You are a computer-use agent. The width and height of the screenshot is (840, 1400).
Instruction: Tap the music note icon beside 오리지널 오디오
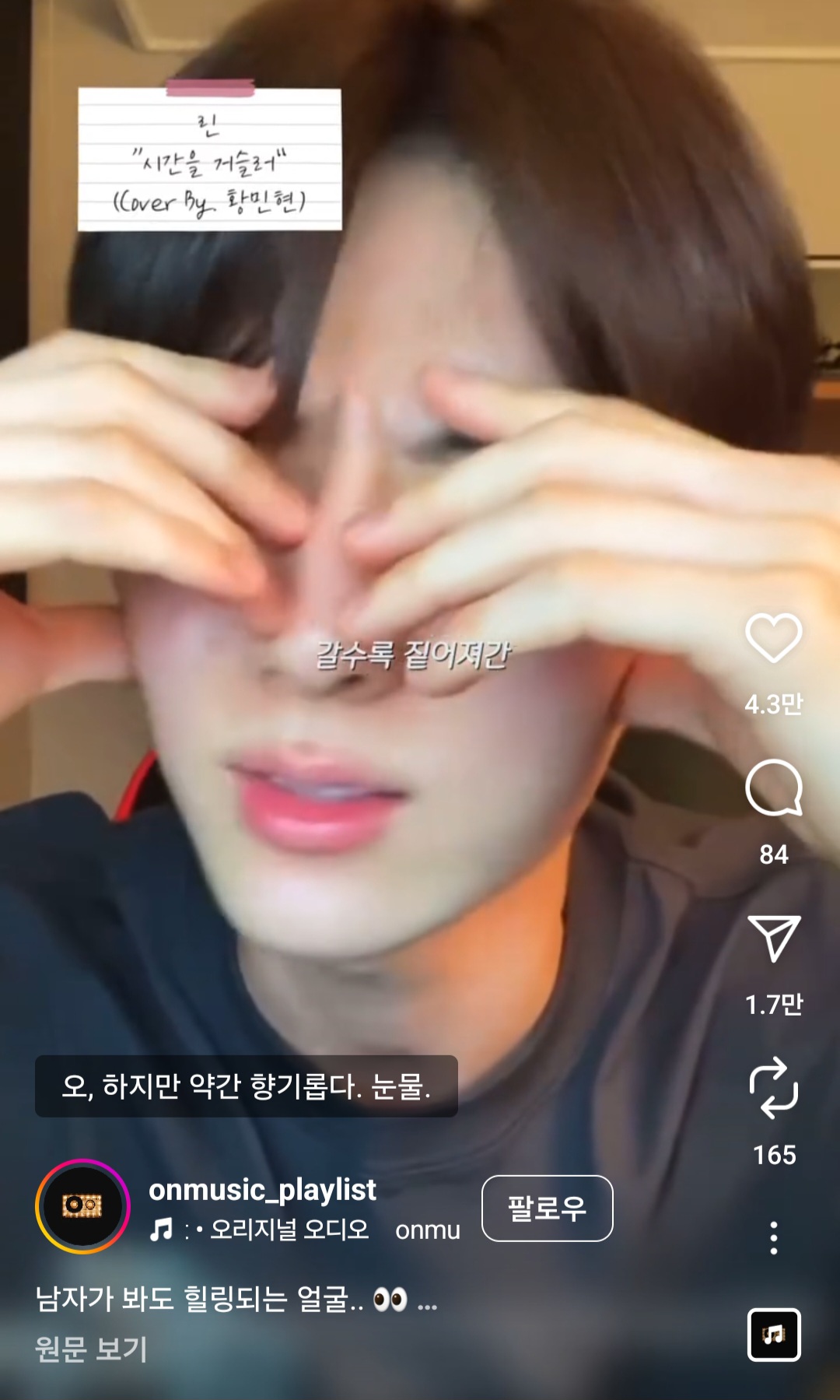click(163, 1231)
